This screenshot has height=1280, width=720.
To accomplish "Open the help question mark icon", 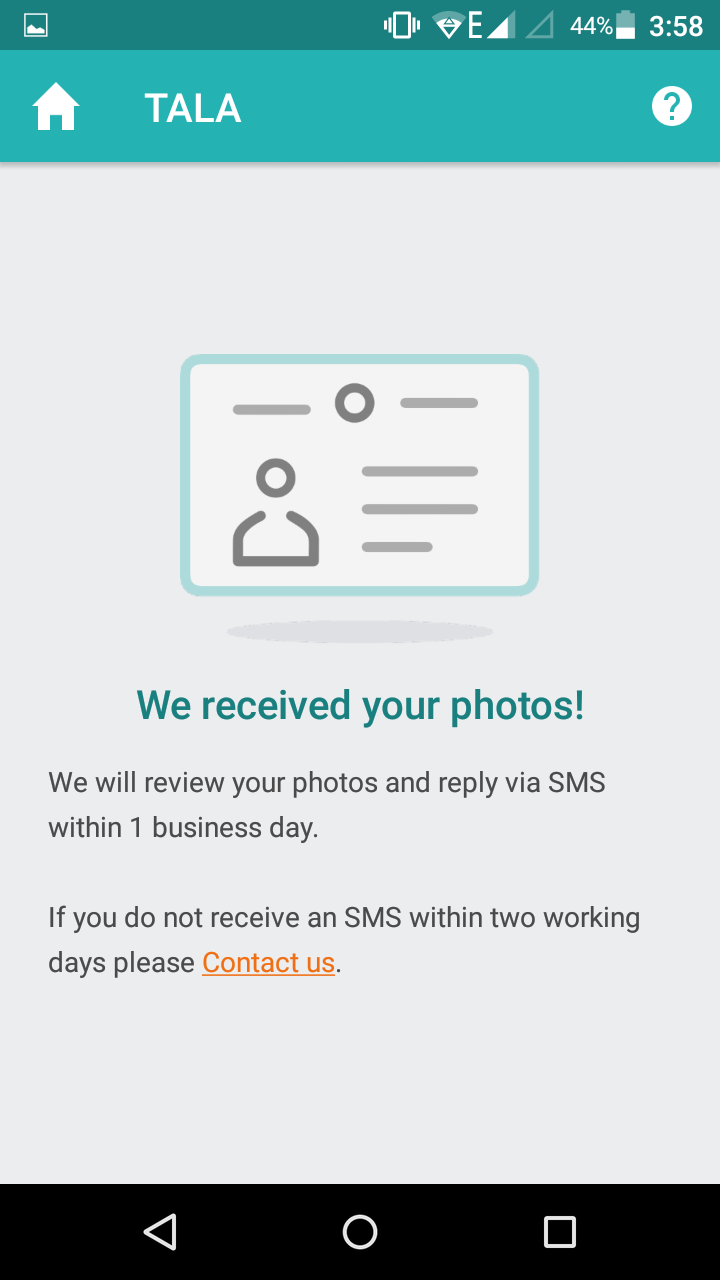I will 672,106.
